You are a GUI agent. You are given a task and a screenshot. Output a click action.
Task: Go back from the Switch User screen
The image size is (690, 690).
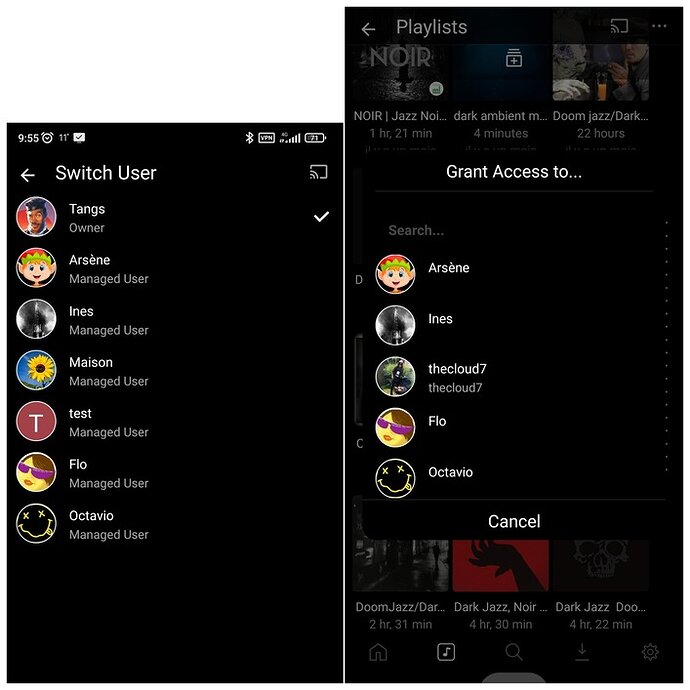point(28,175)
